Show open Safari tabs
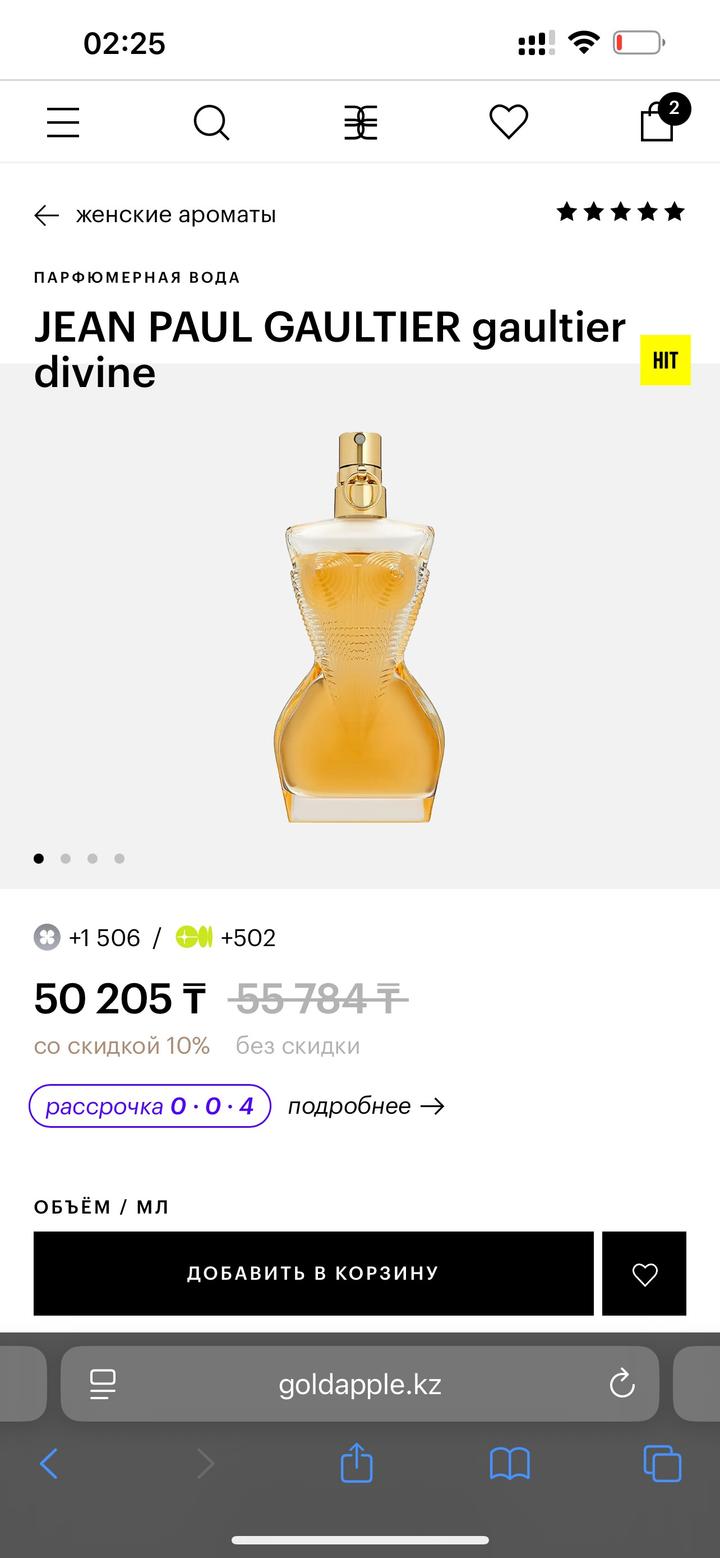720x1558 pixels. 662,1465
